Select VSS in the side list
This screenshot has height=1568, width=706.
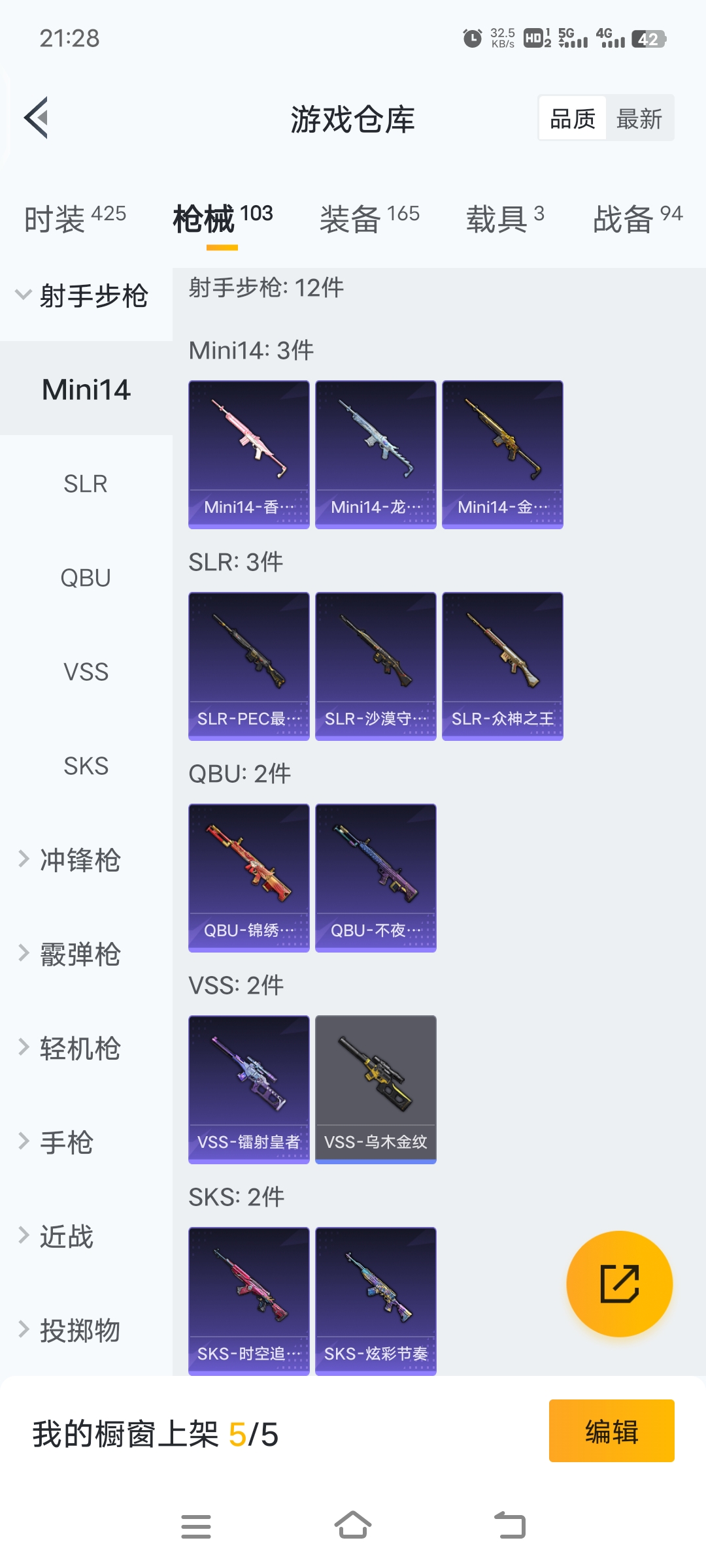point(86,672)
